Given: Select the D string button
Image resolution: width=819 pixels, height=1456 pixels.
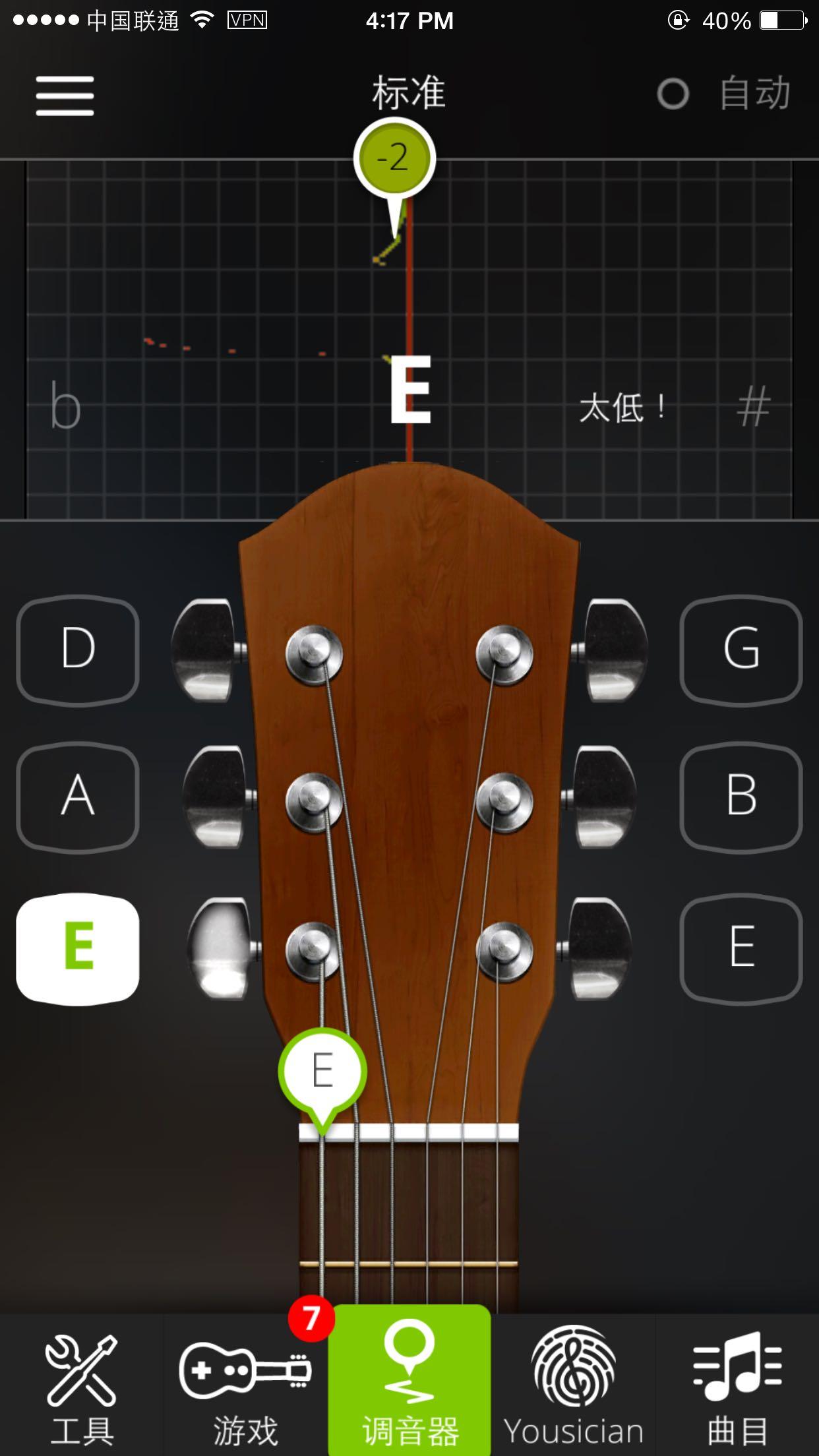Looking at the screenshot, I should [78, 650].
